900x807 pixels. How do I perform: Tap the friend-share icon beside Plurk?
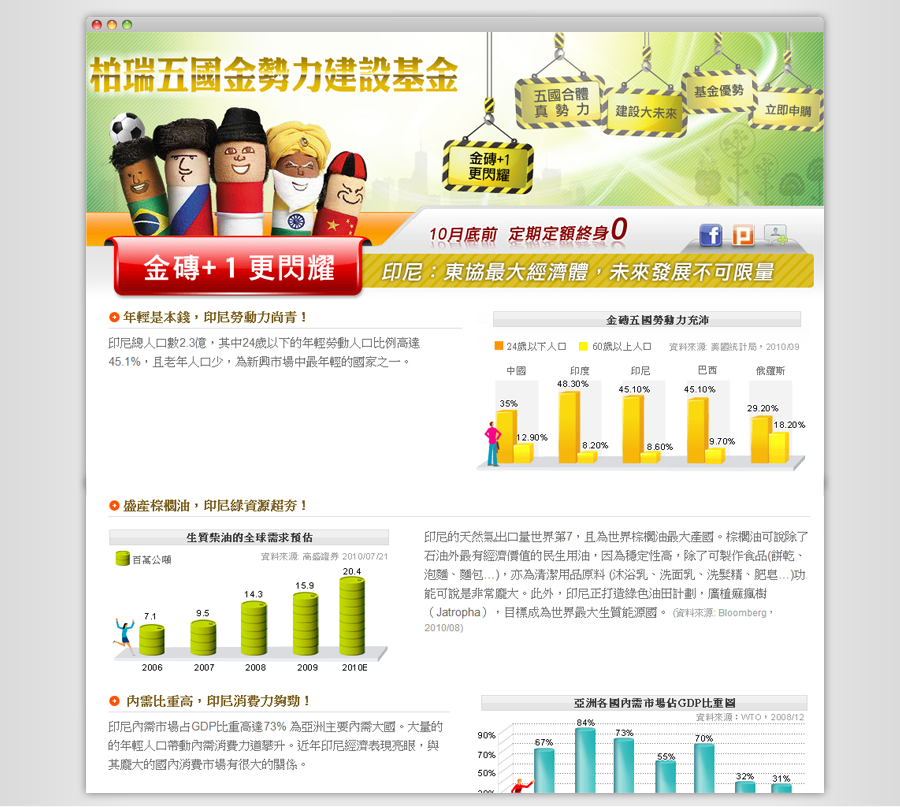point(776,235)
